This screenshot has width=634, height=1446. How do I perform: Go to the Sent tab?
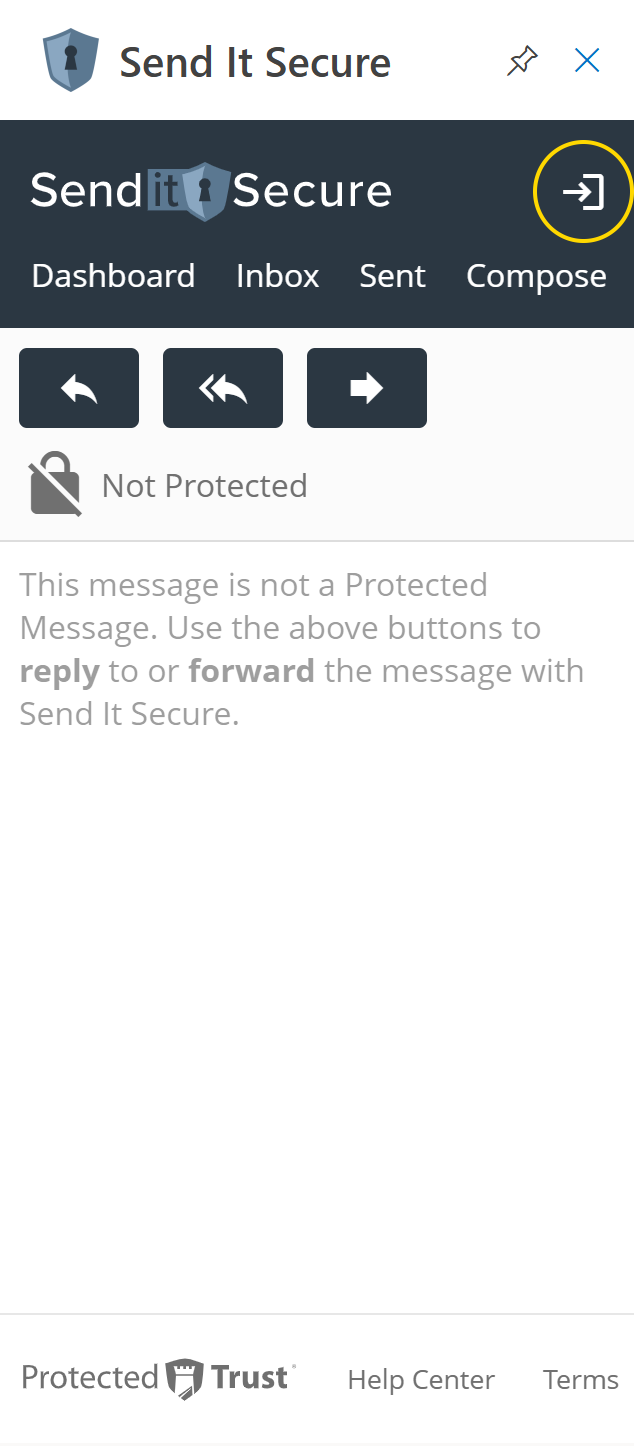(x=392, y=276)
